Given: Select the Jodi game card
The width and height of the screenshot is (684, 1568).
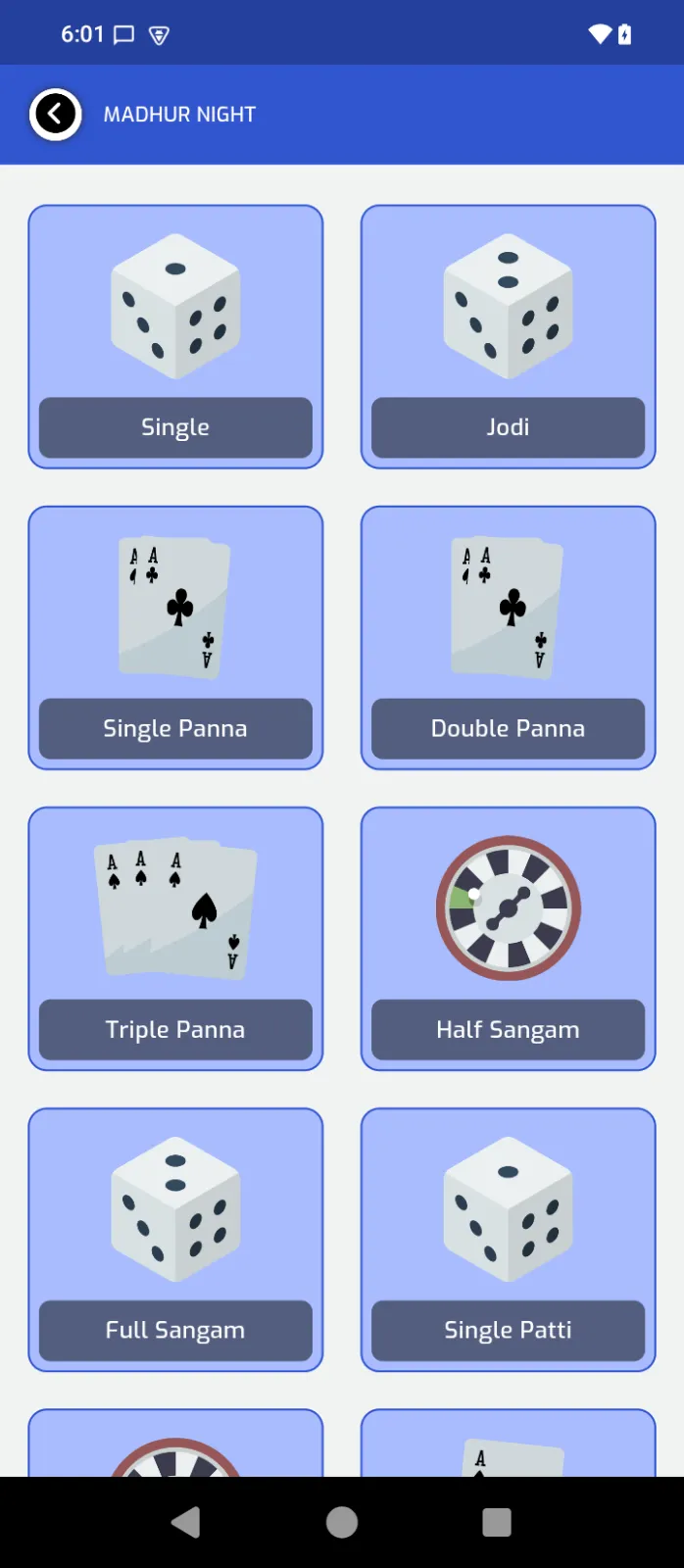Looking at the screenshot, I should point(508,336).
